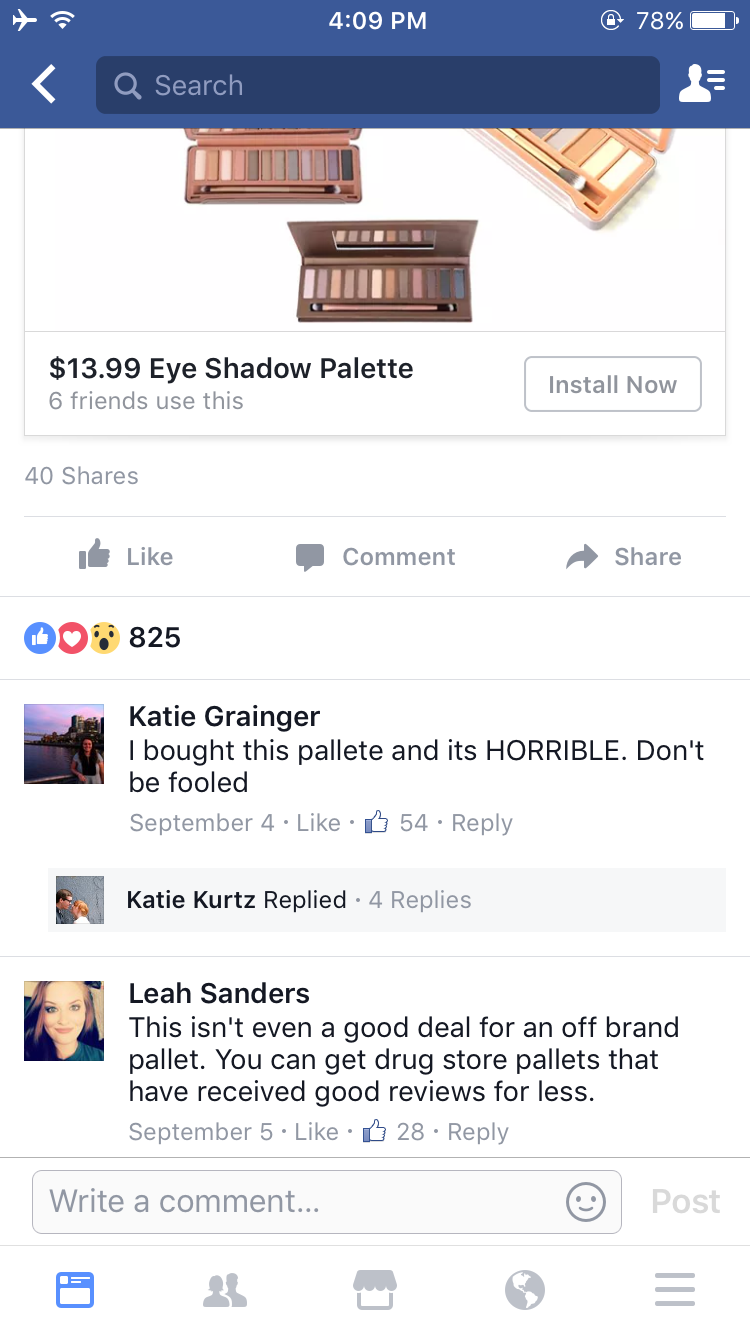
Task: Open the Search field
Action: click(x=377, y=85)
